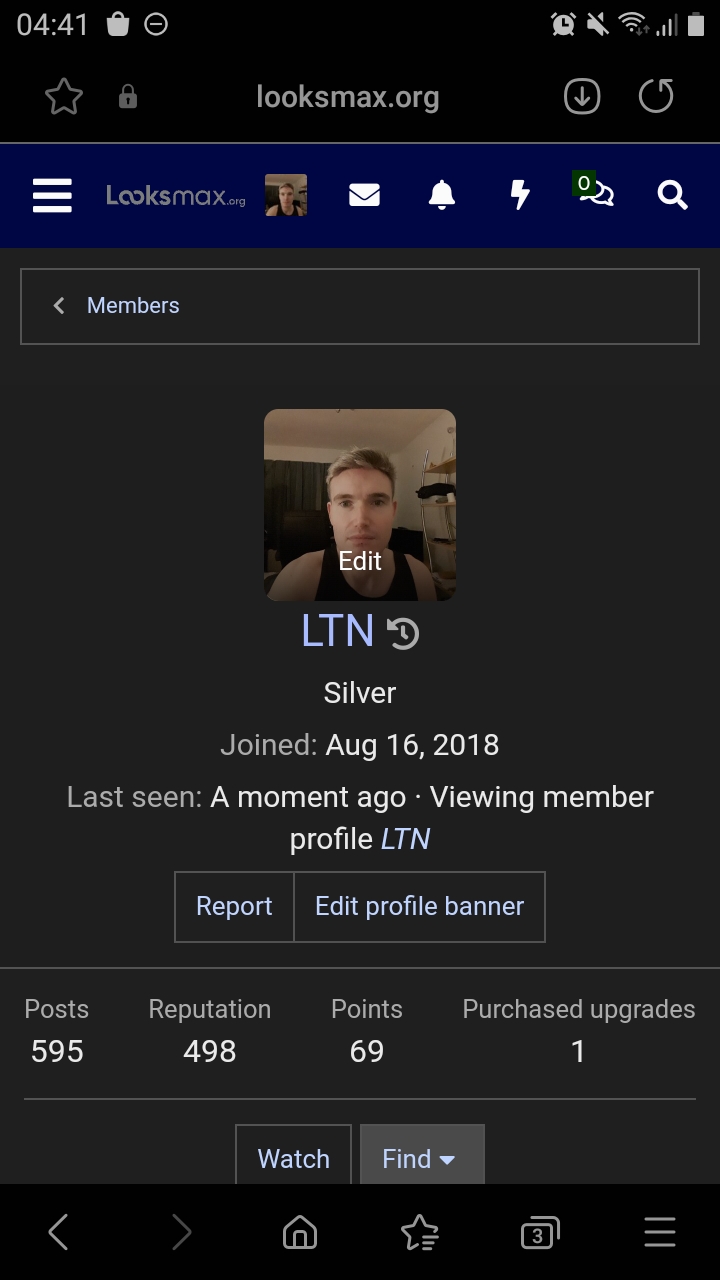Go to the browser home page
720x1280 pixels.
(300, 1233)
